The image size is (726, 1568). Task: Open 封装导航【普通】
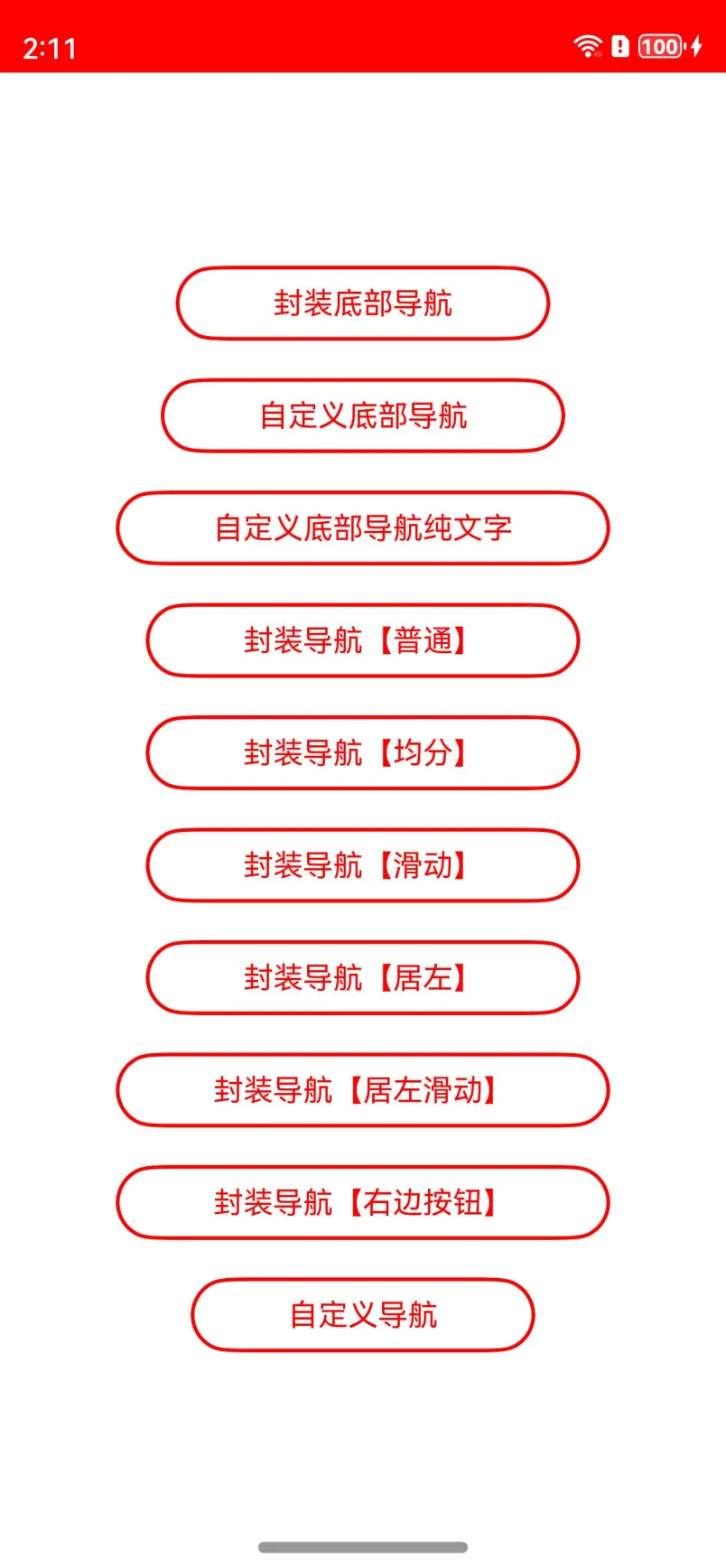362,640
